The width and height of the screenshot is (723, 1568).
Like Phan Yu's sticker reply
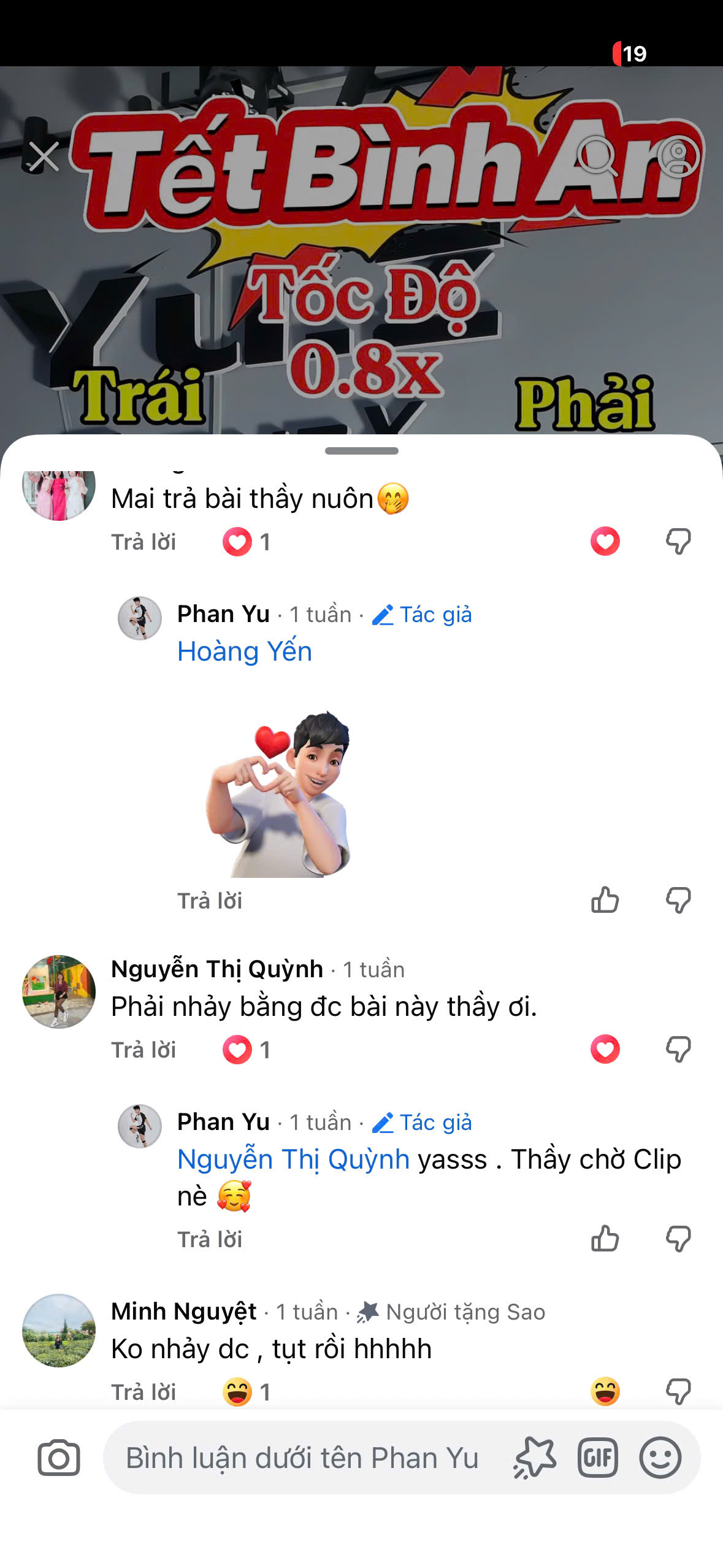click(605, 901)
